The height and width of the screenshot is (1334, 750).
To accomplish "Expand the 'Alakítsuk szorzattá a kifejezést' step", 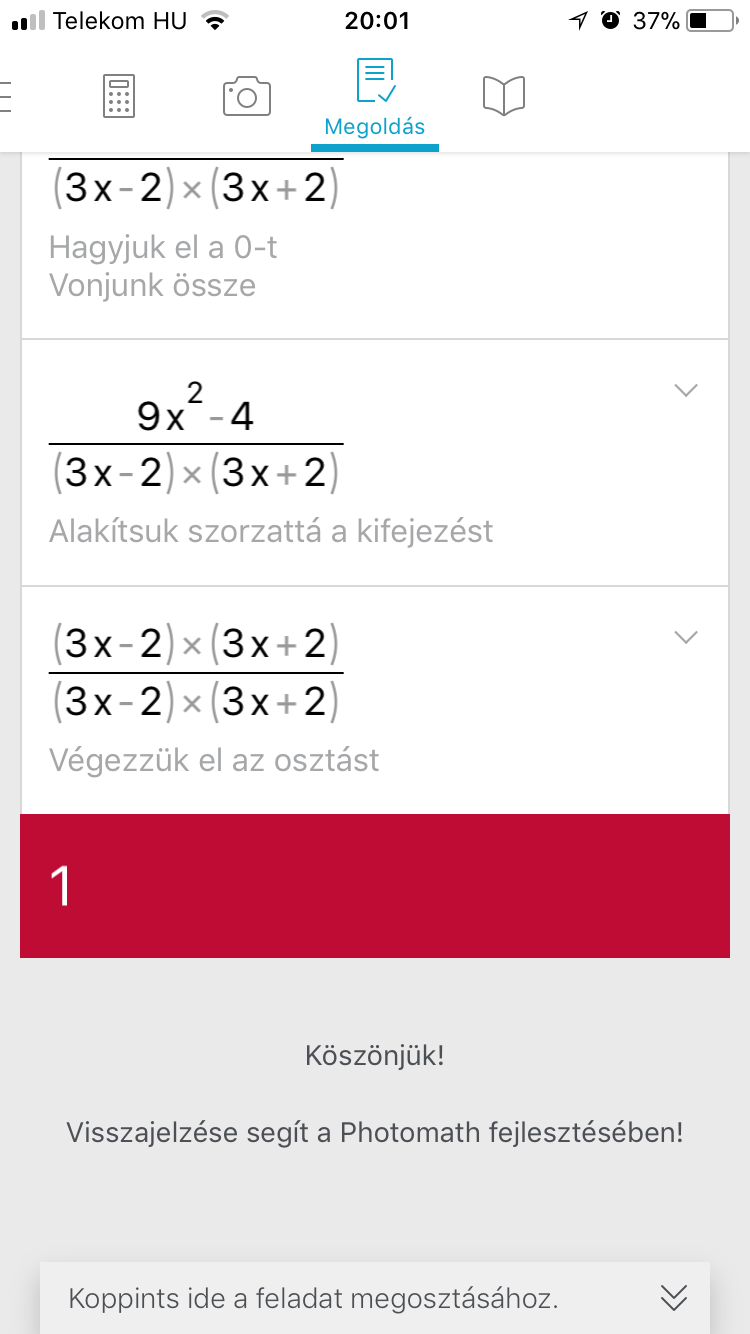I will [685, 390].
